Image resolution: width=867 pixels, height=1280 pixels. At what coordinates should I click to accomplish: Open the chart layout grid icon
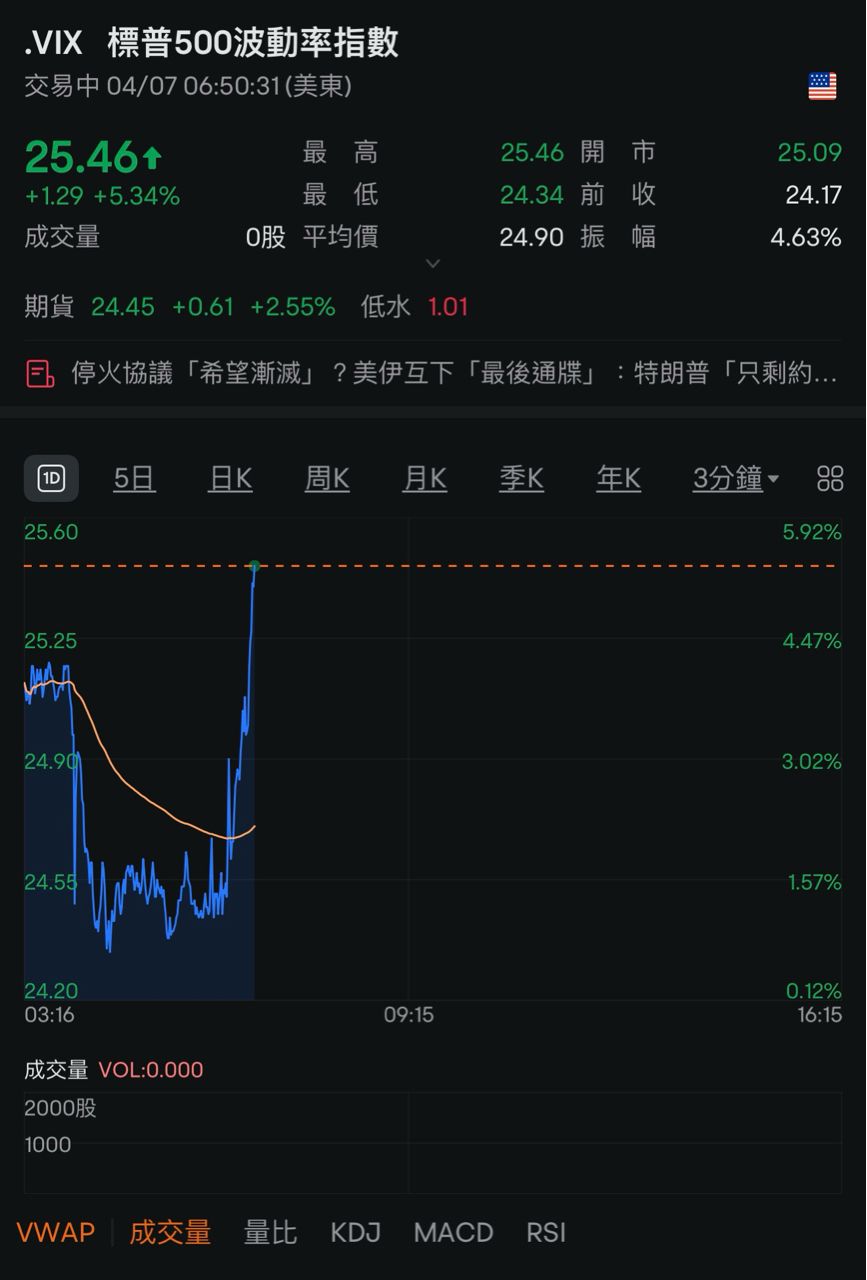[x=830, y=479]
